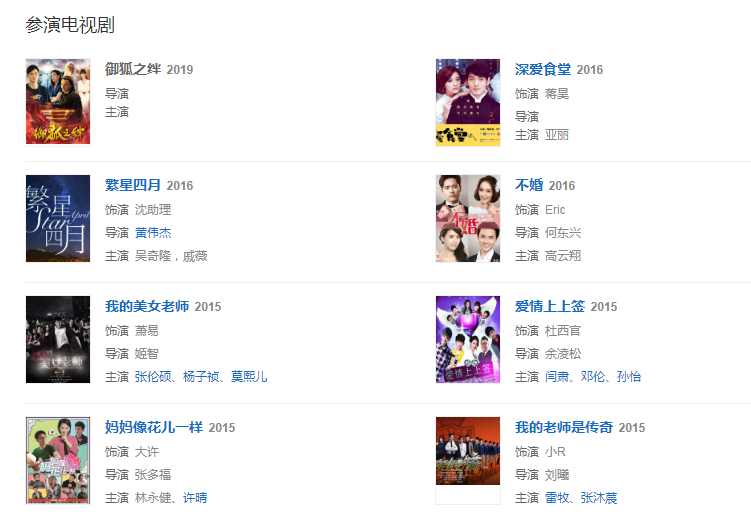Image resolution: width=751 pixels, height=517 pixels.
Task: Open 妈妈像花儿一样 title link
Action: 153,427
